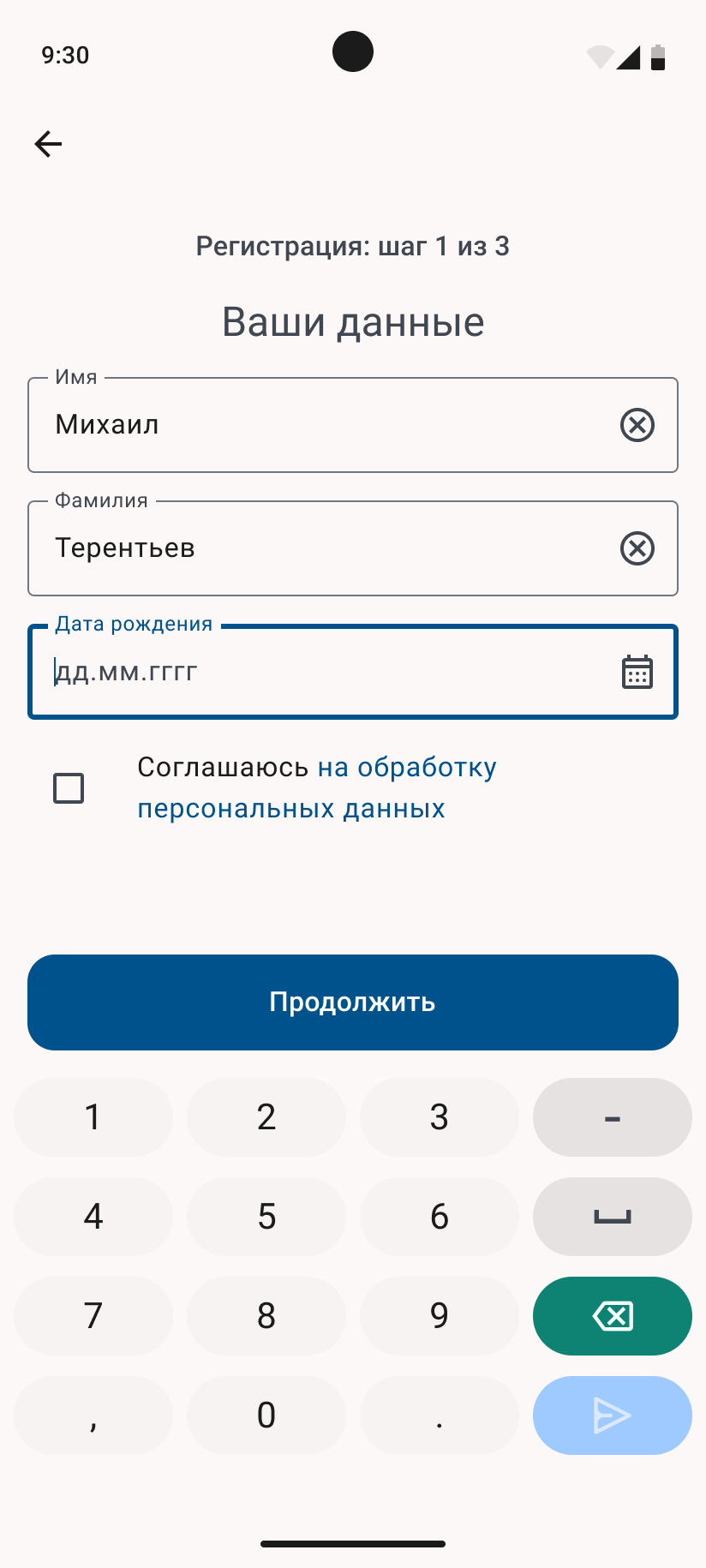The width and height of the screenshot is (706, 1568).
Task: Focus the Дата рождения field
Action: (326, 672)
